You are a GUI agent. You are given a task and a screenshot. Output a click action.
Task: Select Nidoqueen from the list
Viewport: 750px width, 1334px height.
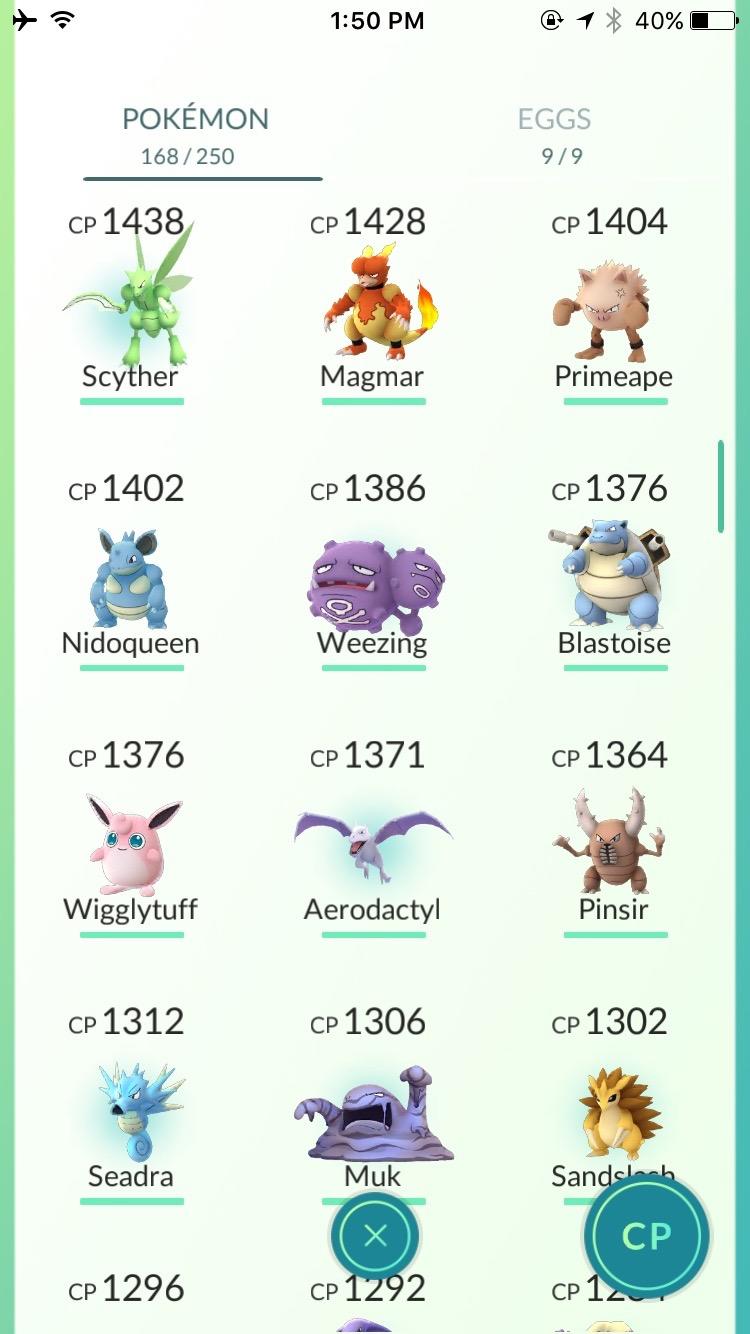coord(131,571)
